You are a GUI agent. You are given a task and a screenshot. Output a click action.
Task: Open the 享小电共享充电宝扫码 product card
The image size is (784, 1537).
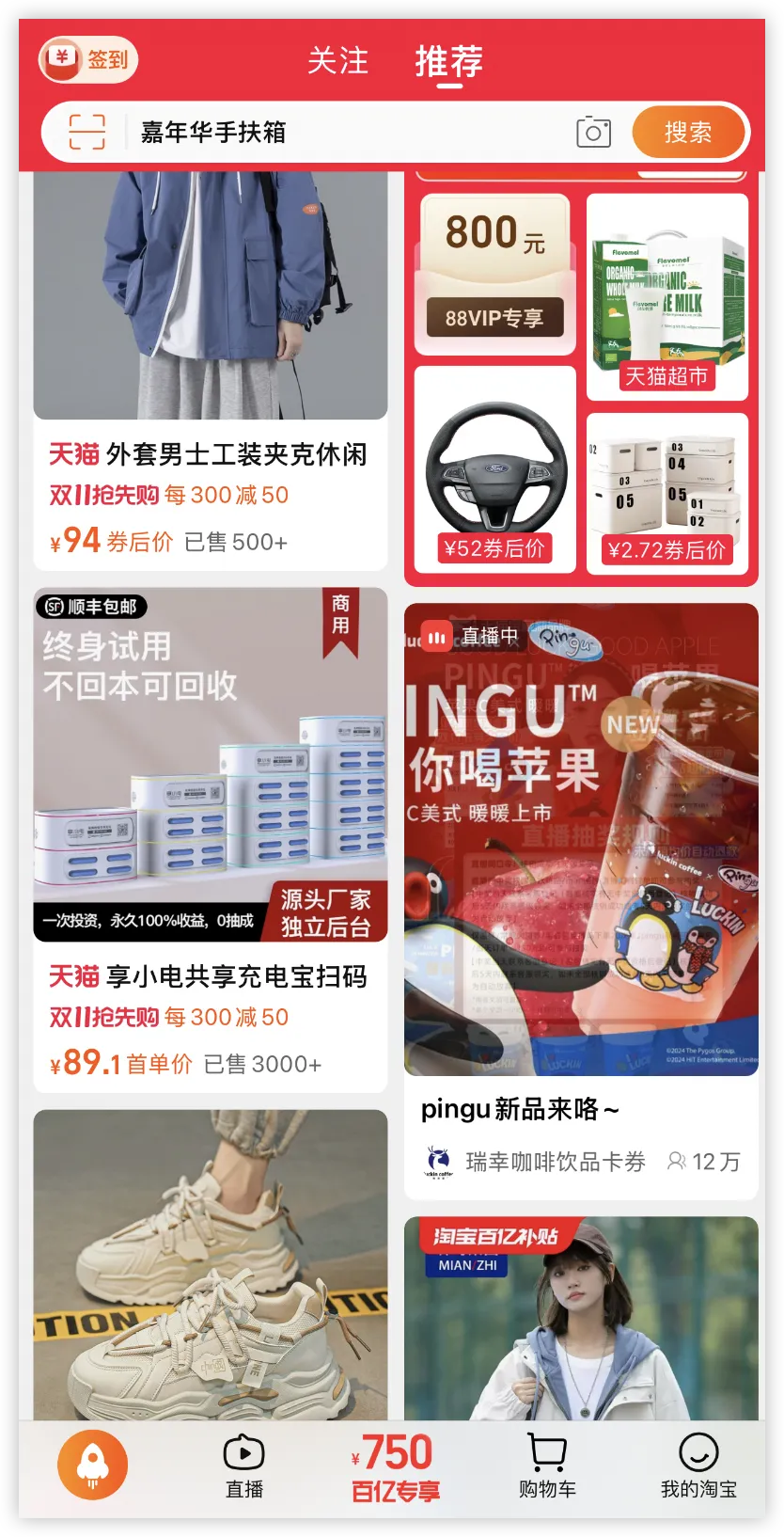point(211,837)
